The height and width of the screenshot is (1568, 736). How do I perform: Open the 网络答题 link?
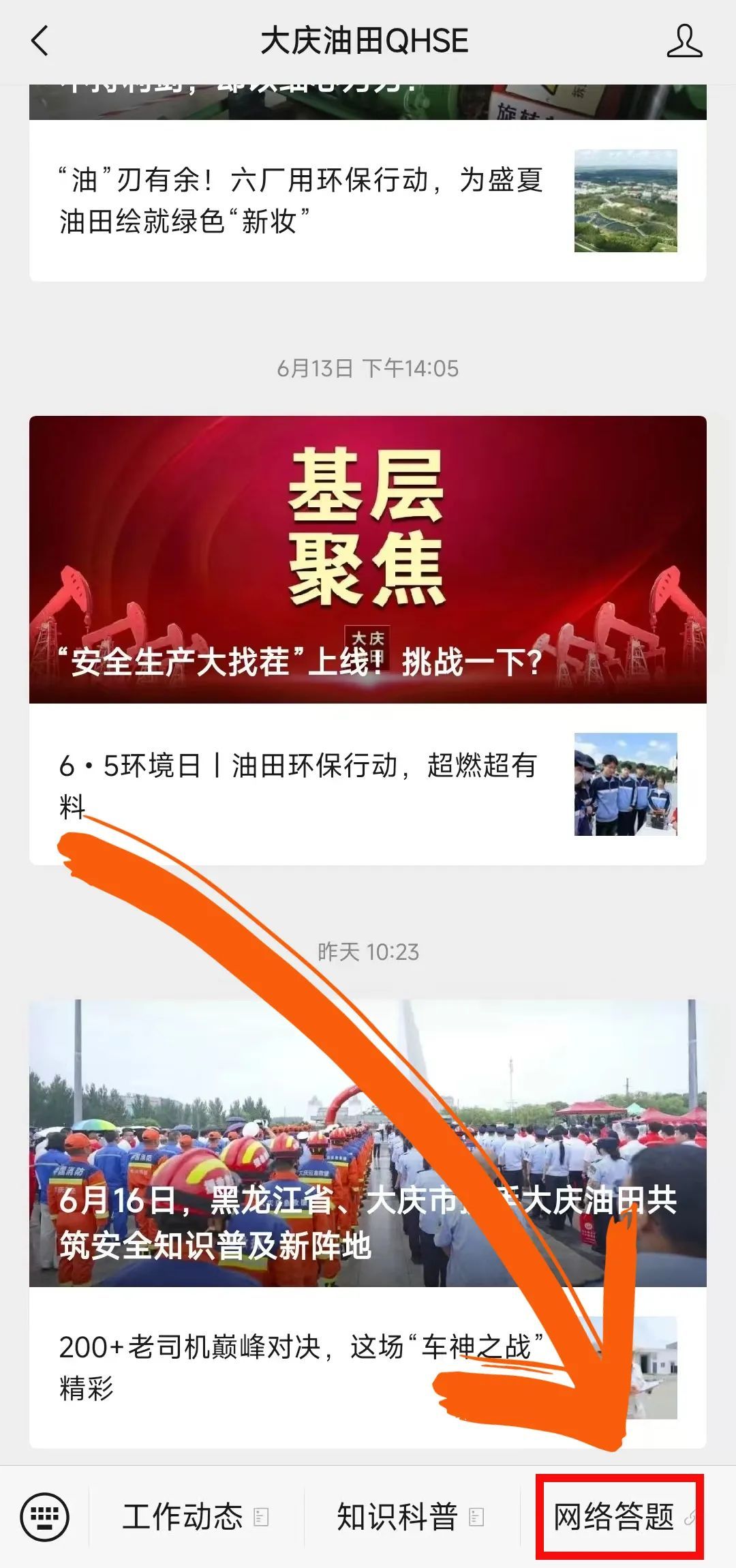pos(619,1517)
